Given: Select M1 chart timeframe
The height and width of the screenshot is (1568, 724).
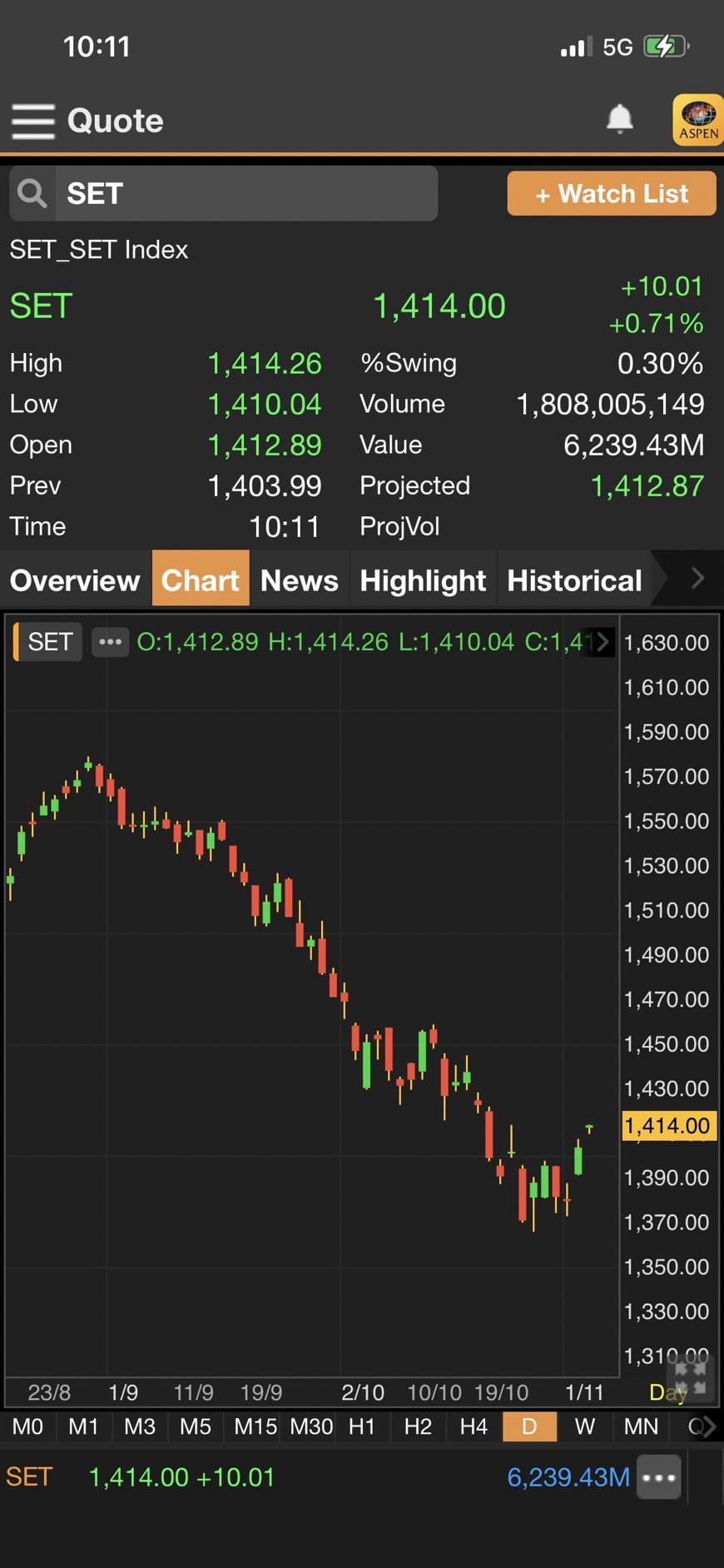Looking at the screenshot, I should [x=83, y=1426].
